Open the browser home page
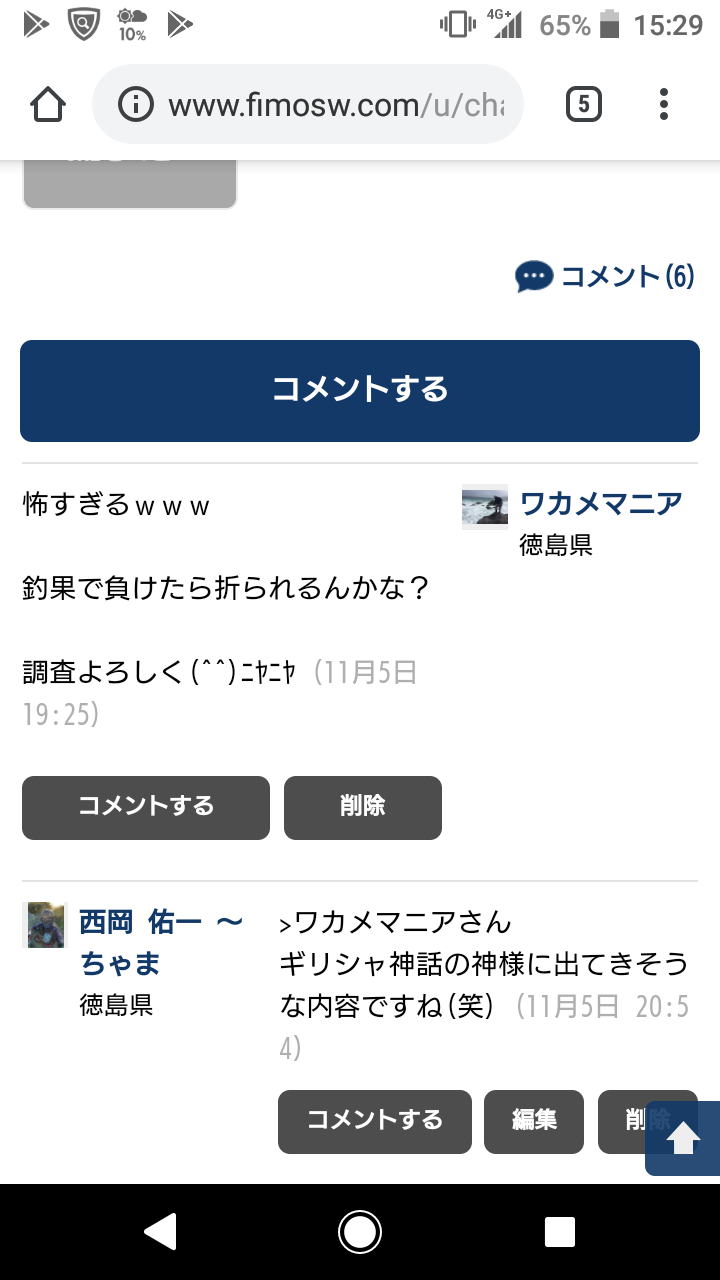Image resolution: width=720 pixels, height=1280 pixels. tap(48, 104)
